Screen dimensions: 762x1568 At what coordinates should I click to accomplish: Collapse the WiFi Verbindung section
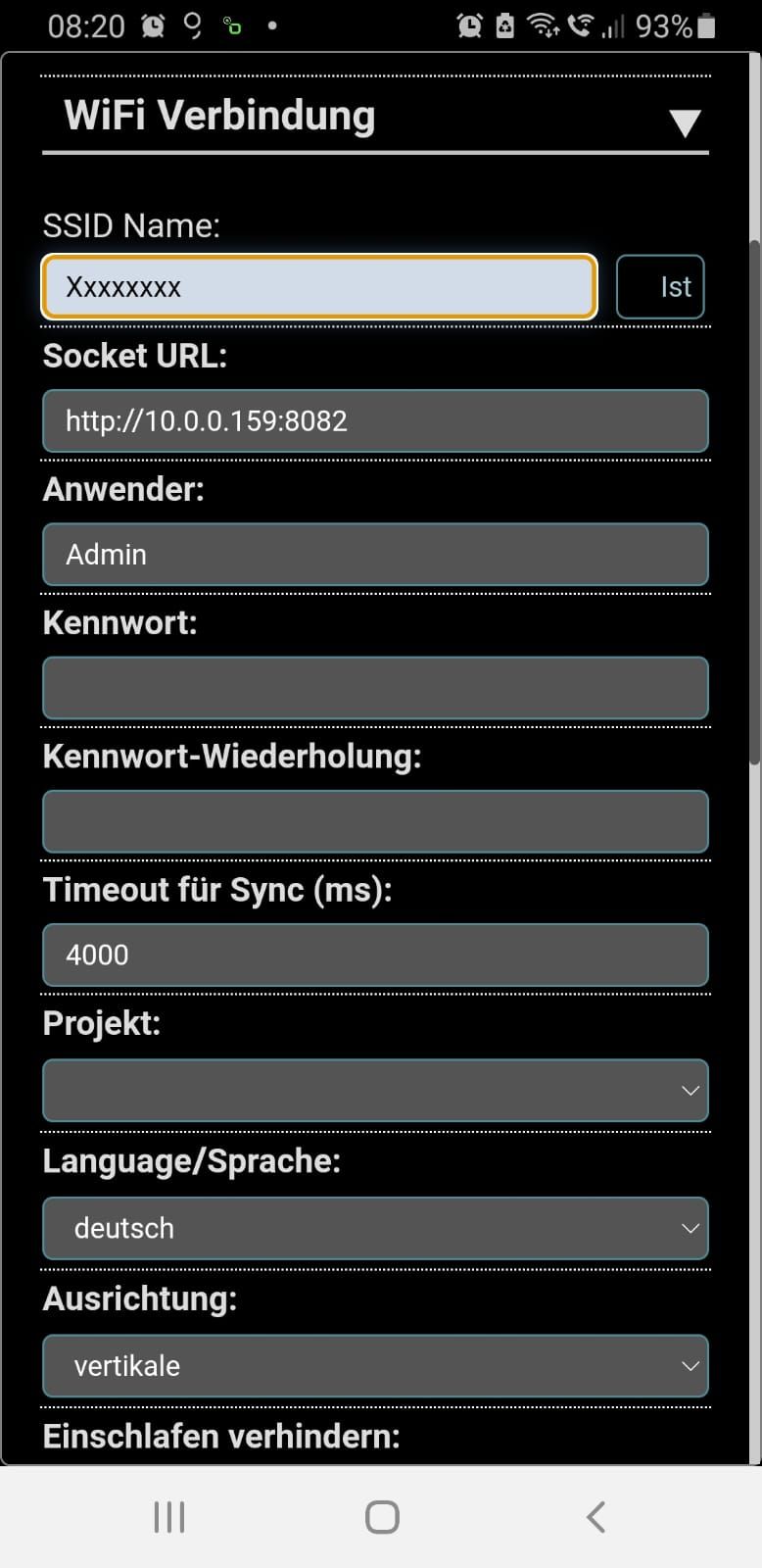(x=684, y=122)
